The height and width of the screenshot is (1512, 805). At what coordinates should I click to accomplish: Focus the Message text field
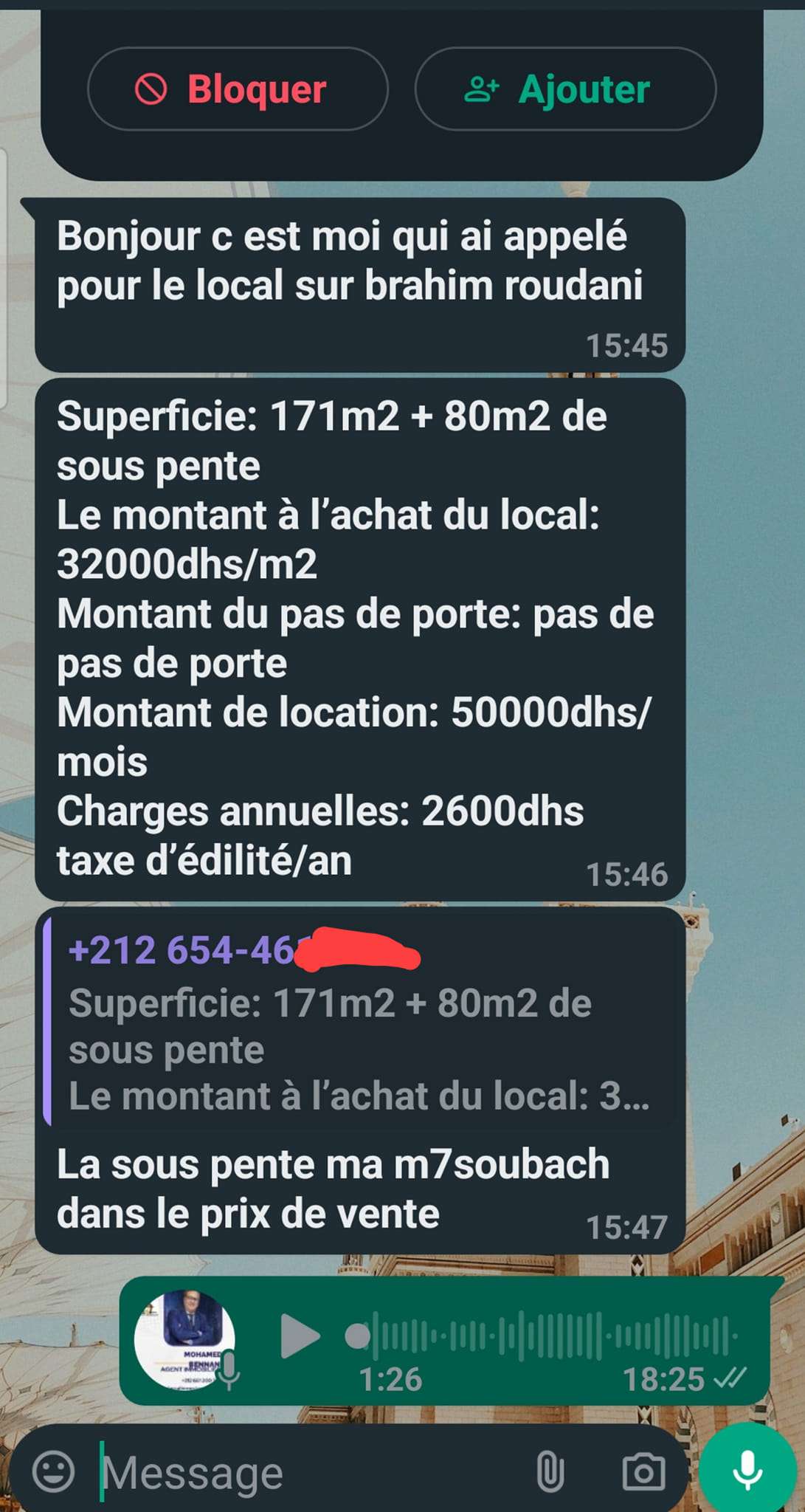tap(310, 1473)
